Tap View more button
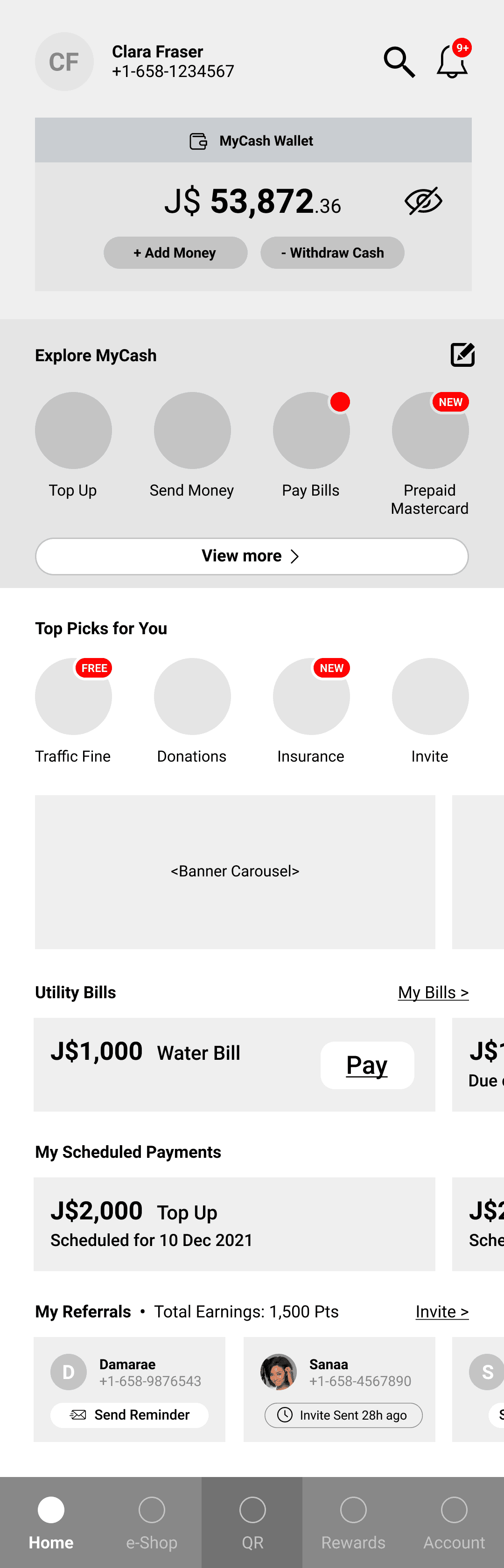Screen dimensions: 504x1568 click(x=252, y=556)
